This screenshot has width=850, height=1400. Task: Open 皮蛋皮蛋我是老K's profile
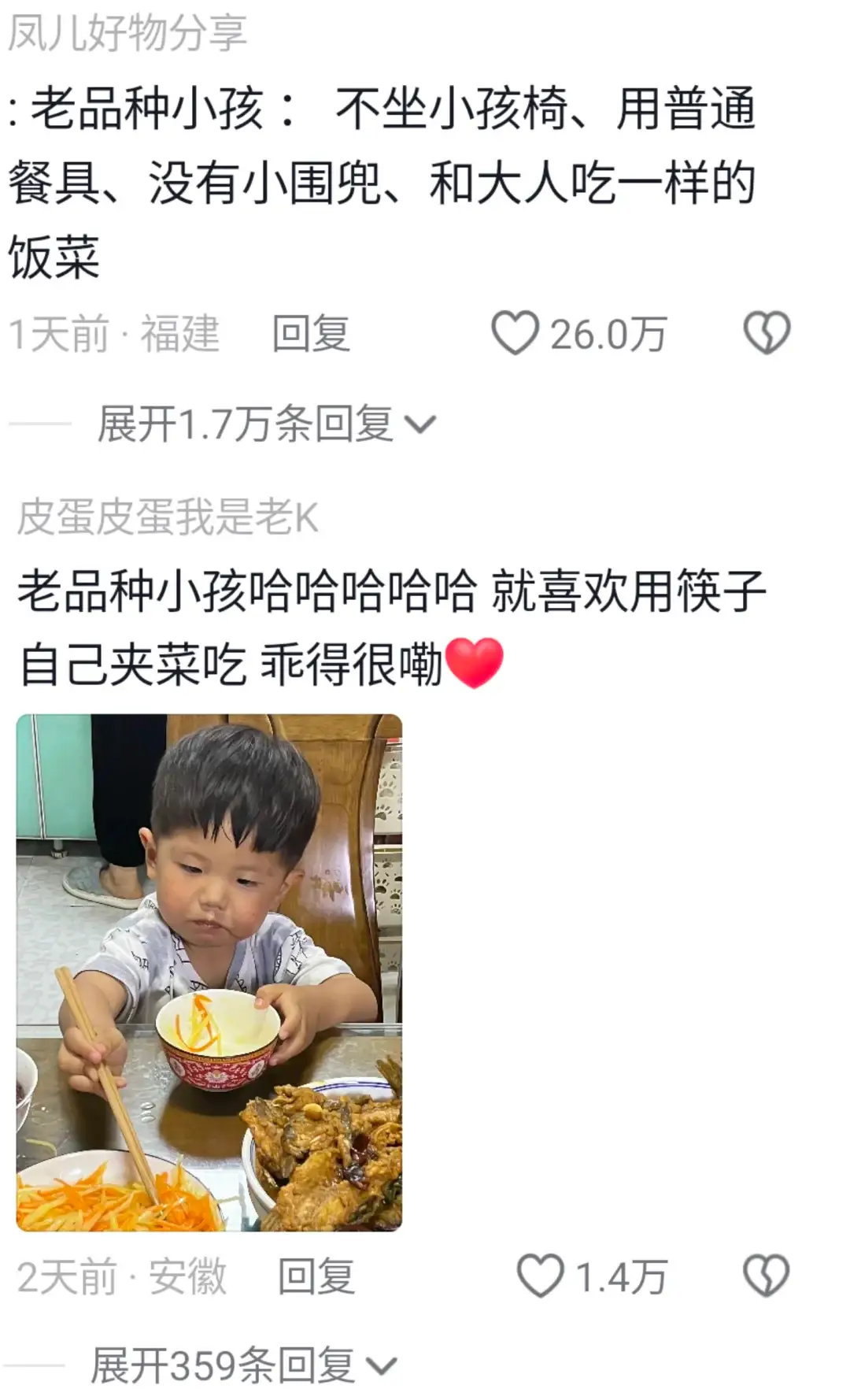click(167, 518)
